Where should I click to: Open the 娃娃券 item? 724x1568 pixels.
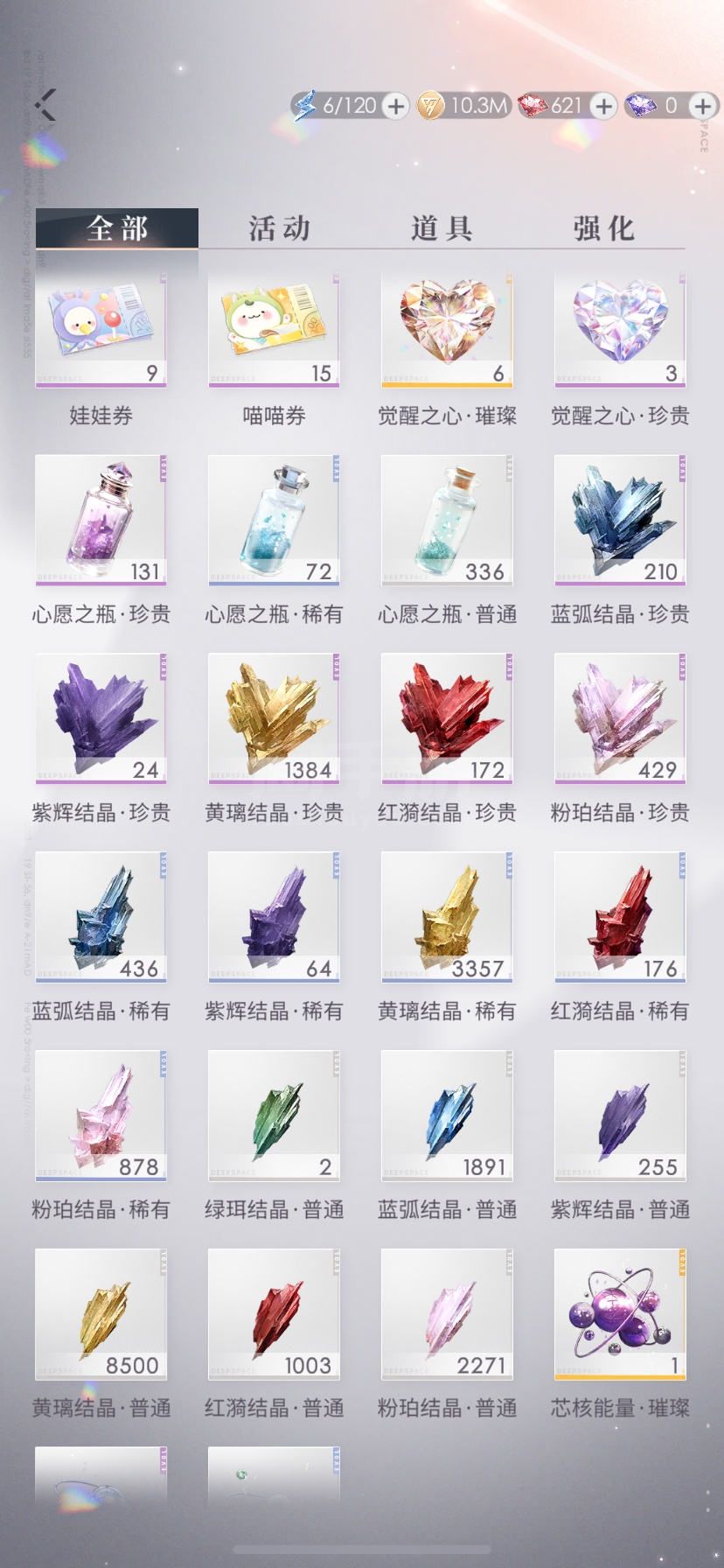pyautogui.click(x=101, y=330)
